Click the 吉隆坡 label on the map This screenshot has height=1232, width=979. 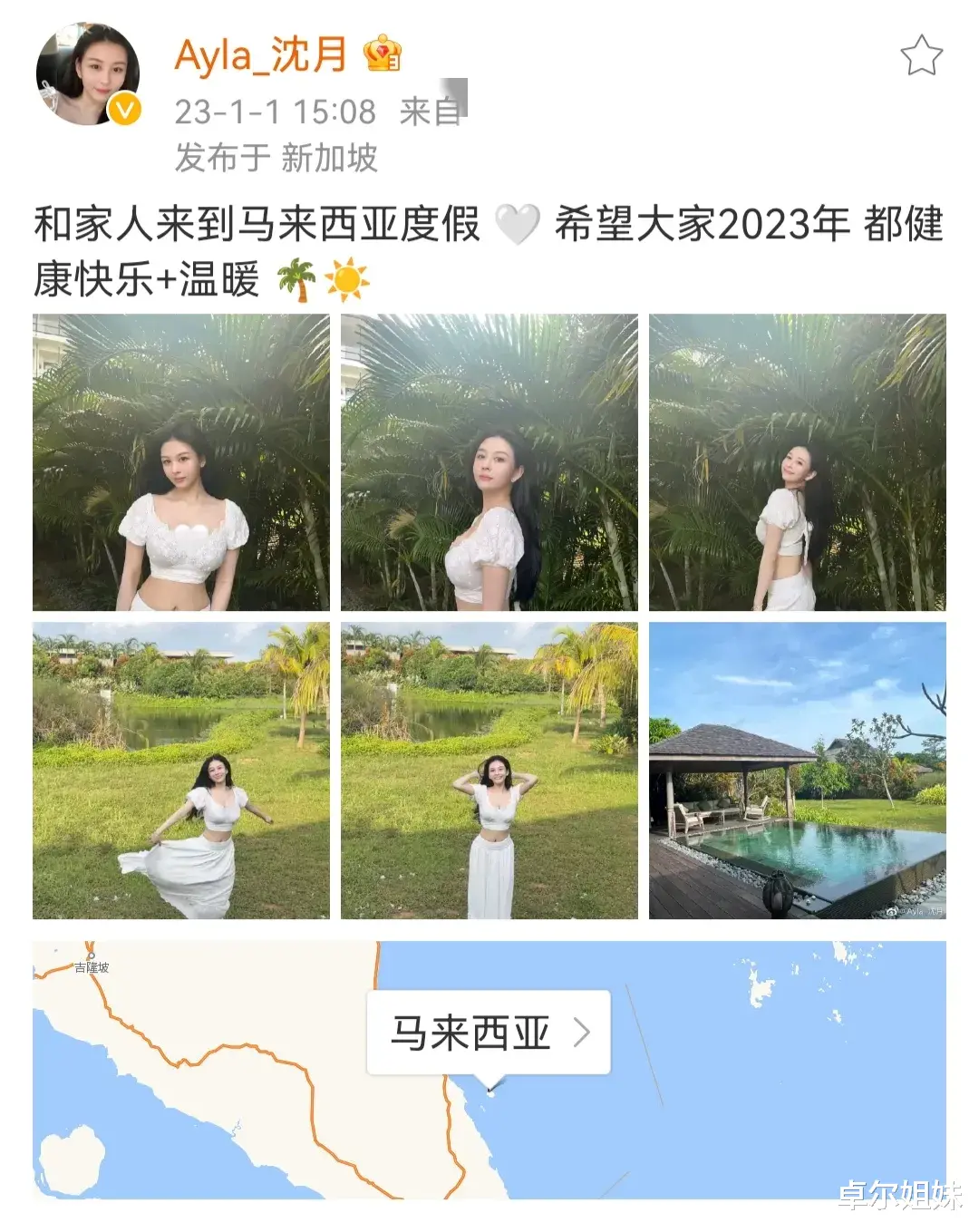89,966
